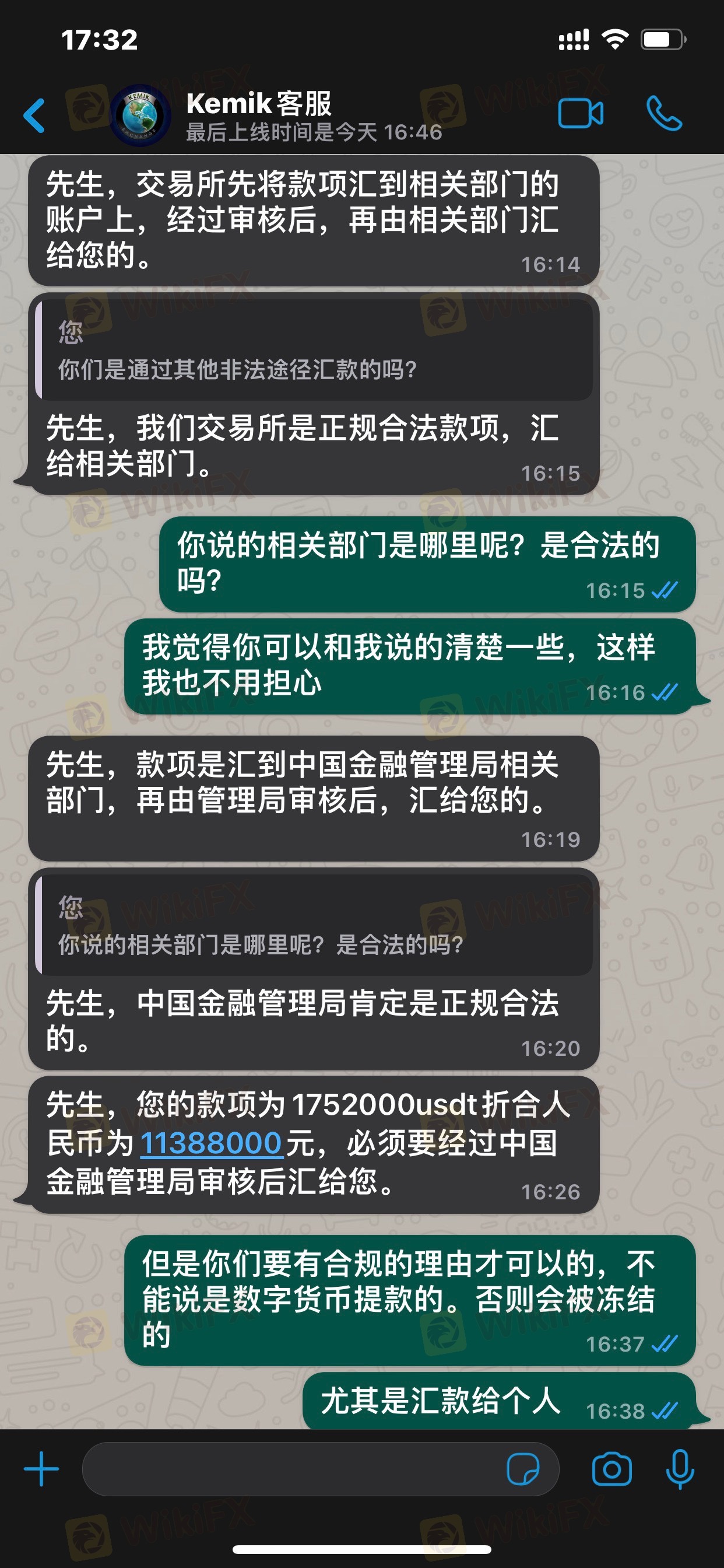Image resolution: width=724 pixels, height=1568 pixels.
Task: Open the attachment plus menu
Action: [41, 1469]
